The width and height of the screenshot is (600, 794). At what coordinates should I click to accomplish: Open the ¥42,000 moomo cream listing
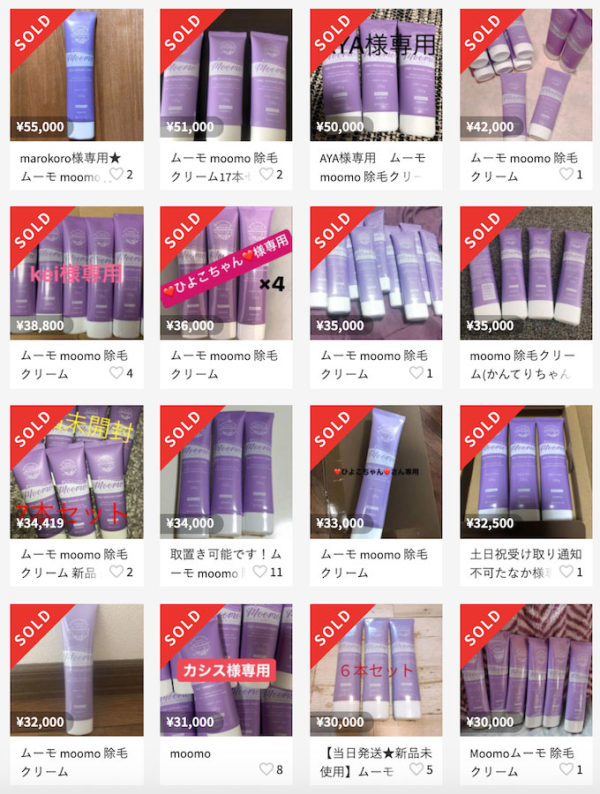point(527,75)
